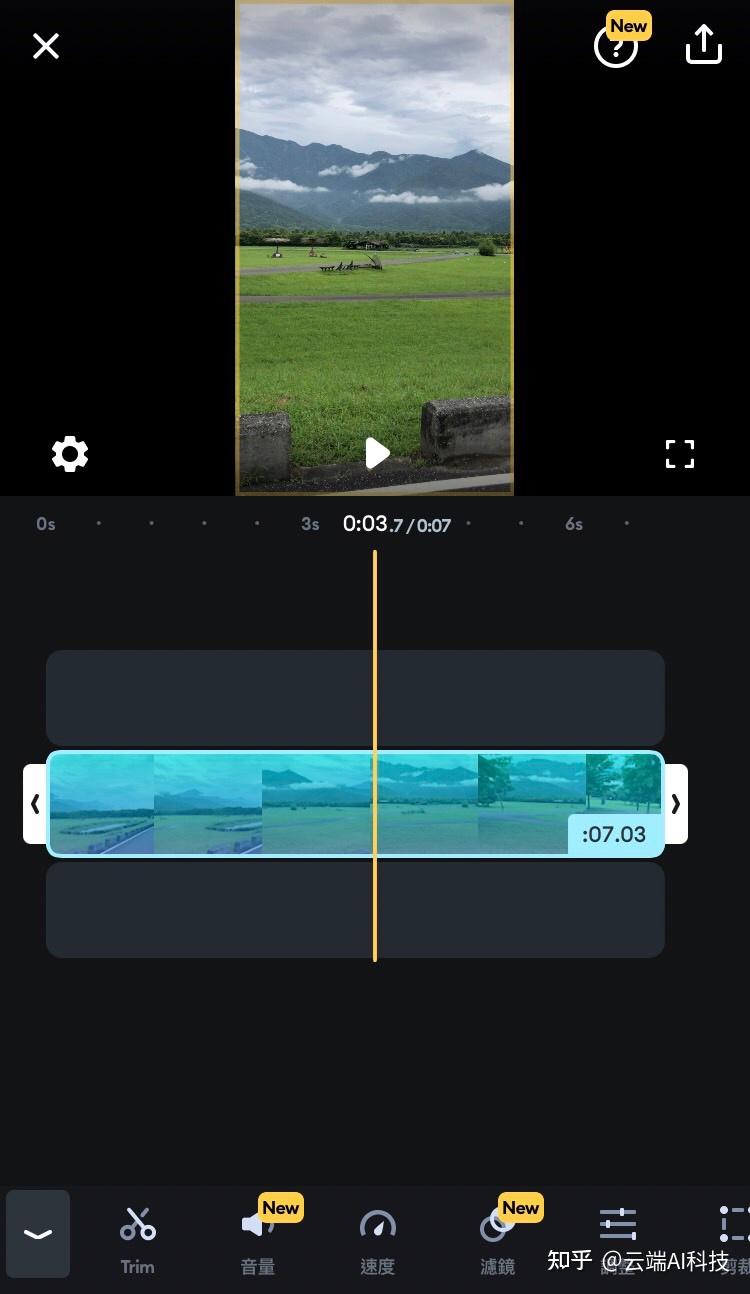Tap the right trim handle of clip
750x1294 pixels.
(676, 804)
